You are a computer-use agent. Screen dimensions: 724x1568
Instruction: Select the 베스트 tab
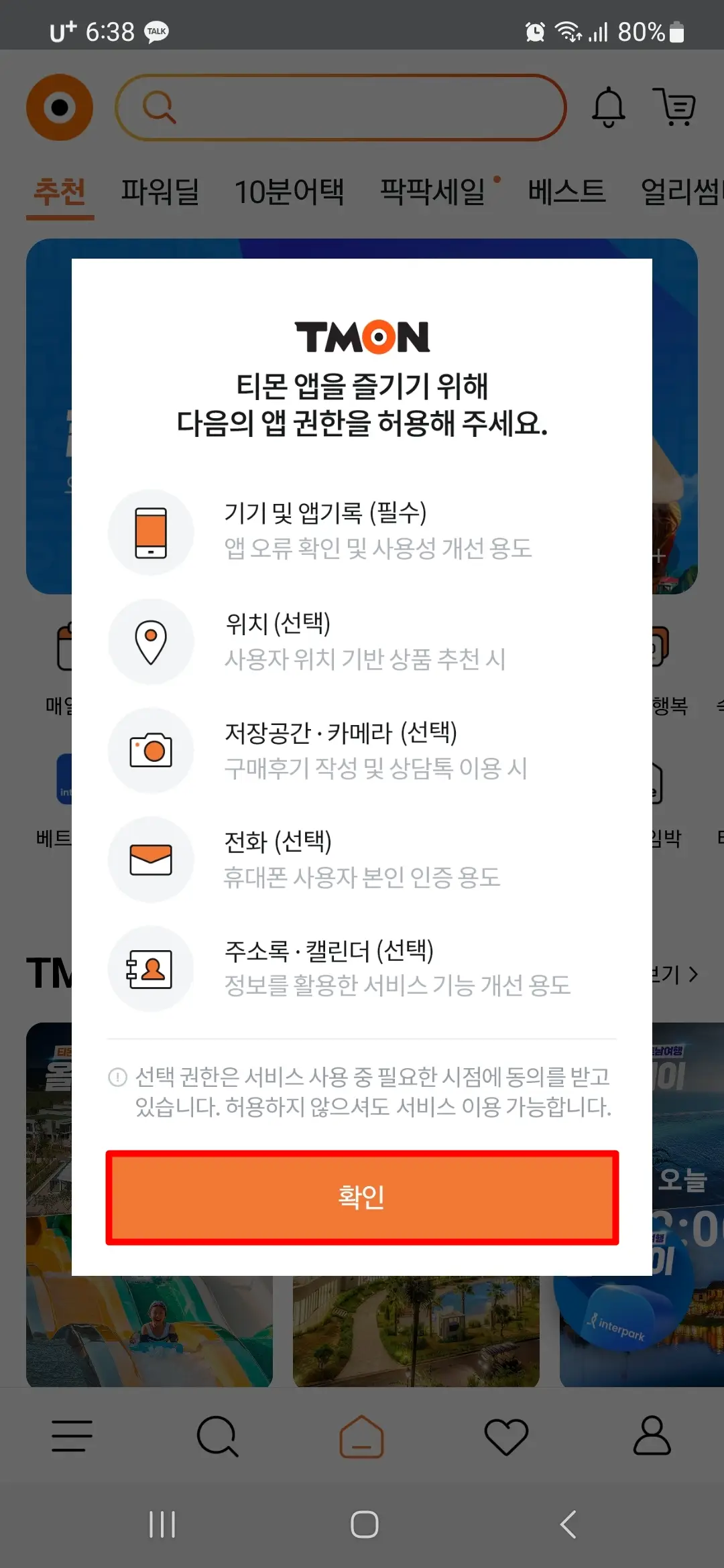[x=566, y=192]
